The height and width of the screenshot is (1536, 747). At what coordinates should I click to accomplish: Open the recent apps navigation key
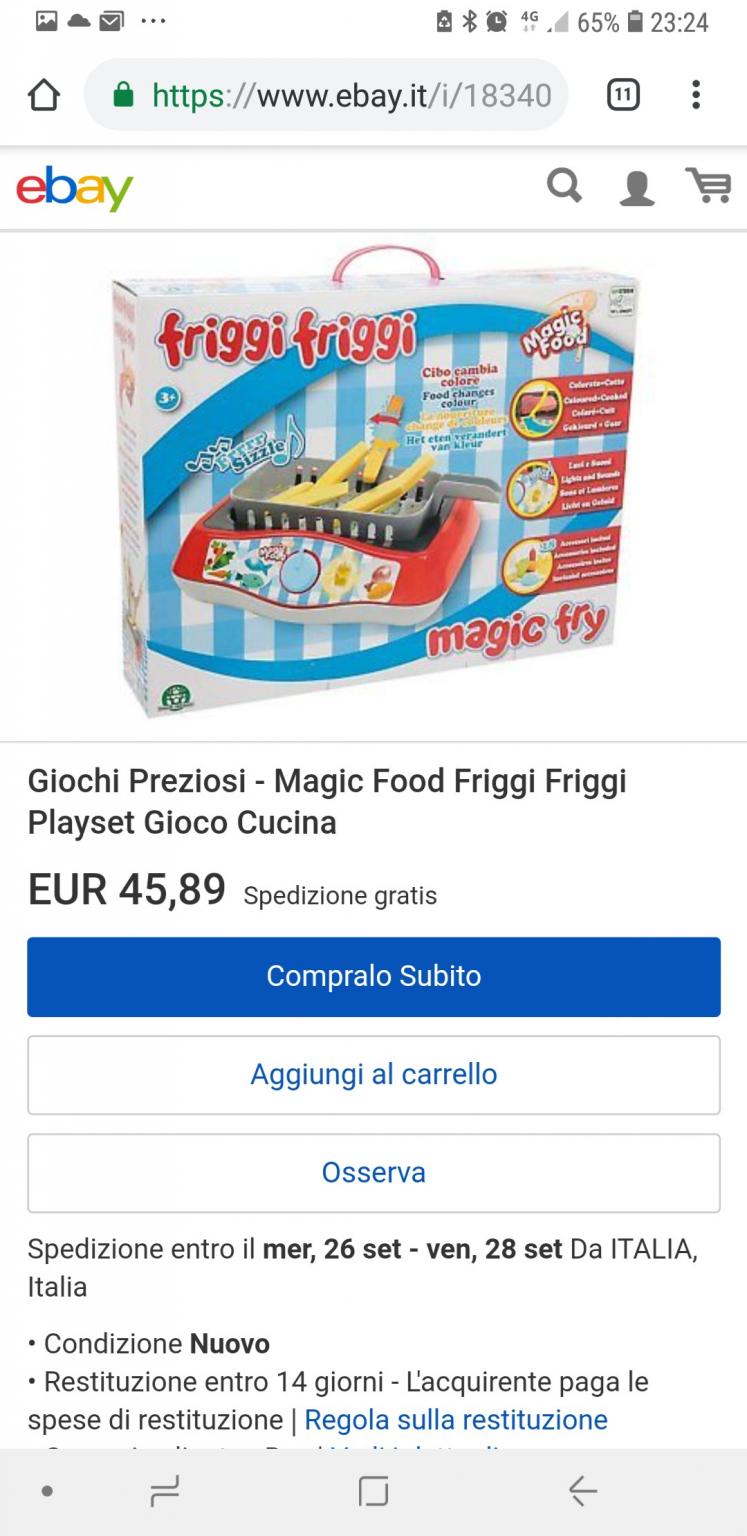163,1489
